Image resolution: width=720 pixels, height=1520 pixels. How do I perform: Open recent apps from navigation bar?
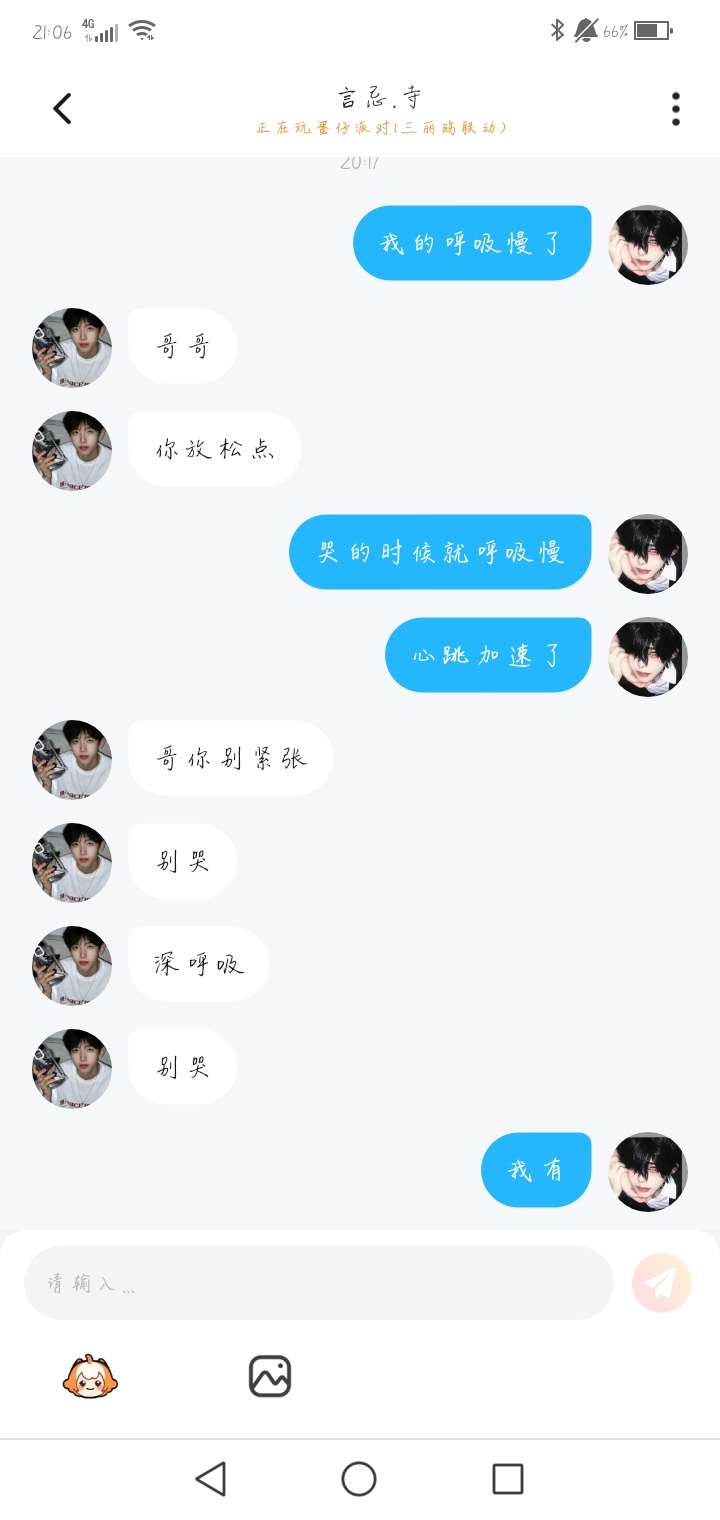point(508,1479)
